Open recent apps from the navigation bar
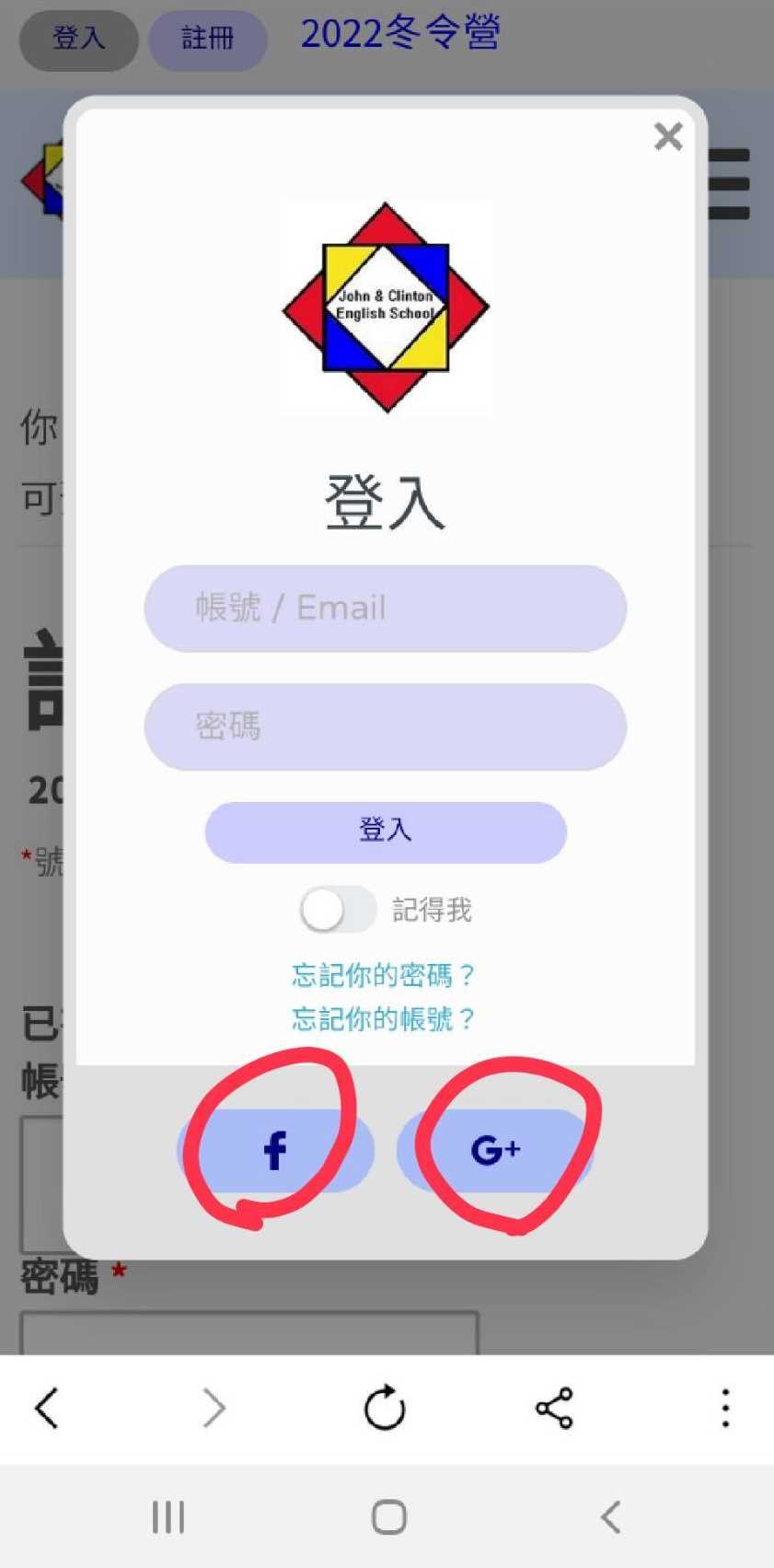This screenshot has width=774, height=1568. [x=168, y=1516]
